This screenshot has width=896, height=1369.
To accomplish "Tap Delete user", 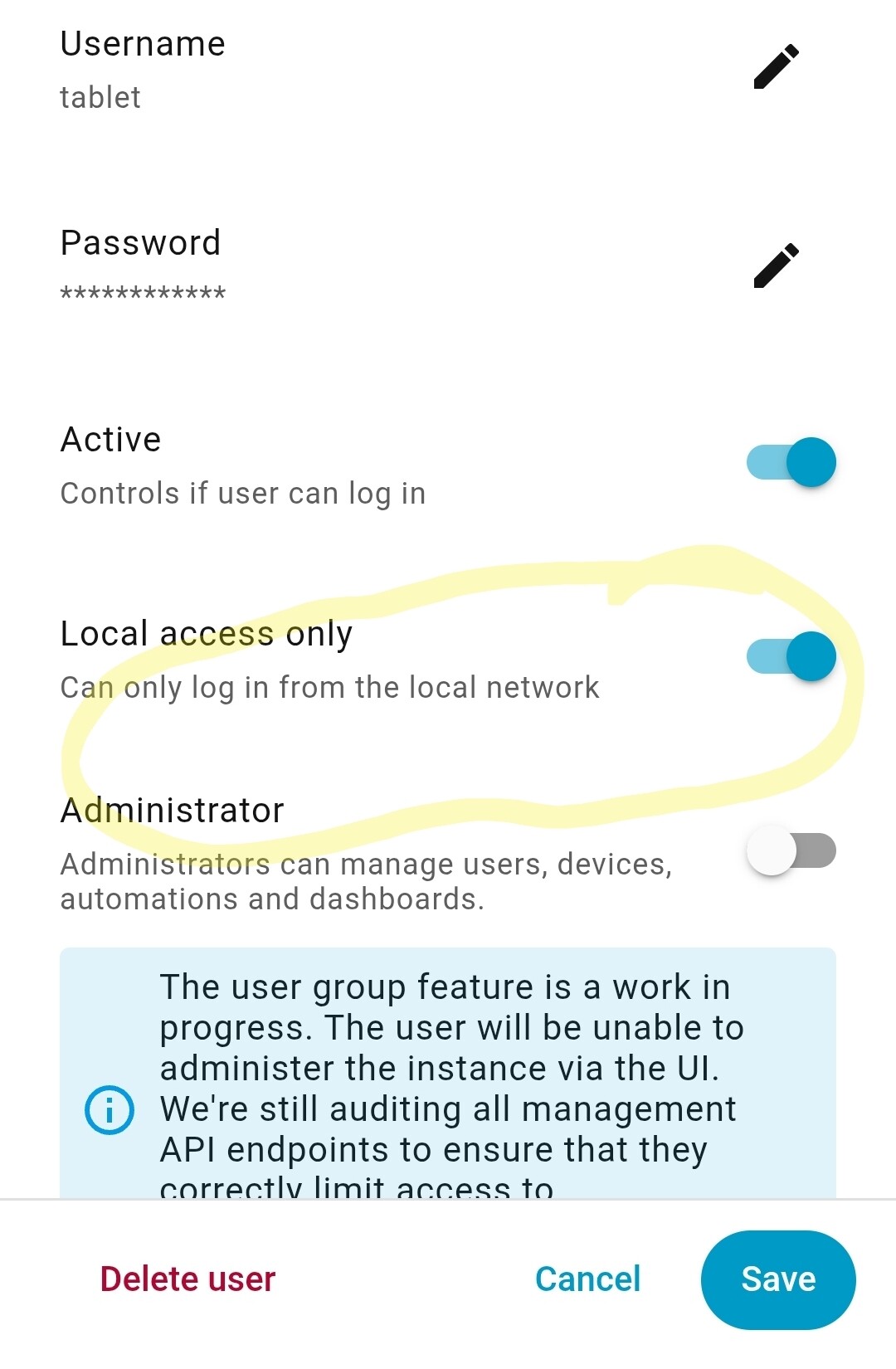I will (187, 1279).
